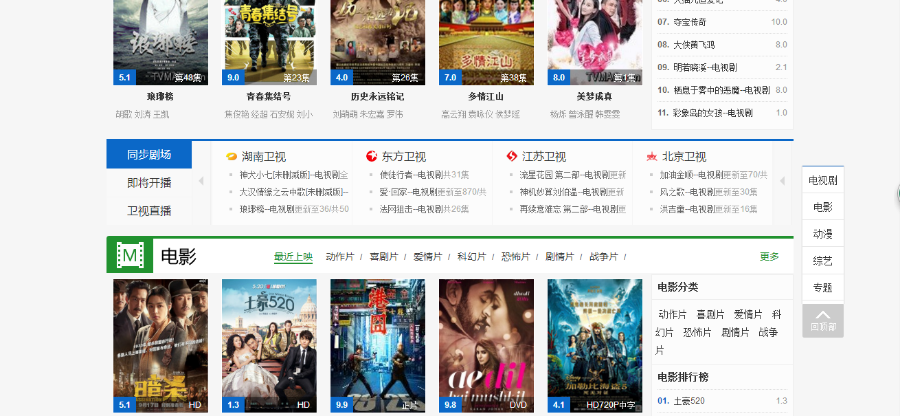This screenshot has width=900, height=416.
Task: Open the 土豪520 movie poster
Action: click(x=268, y=345)
